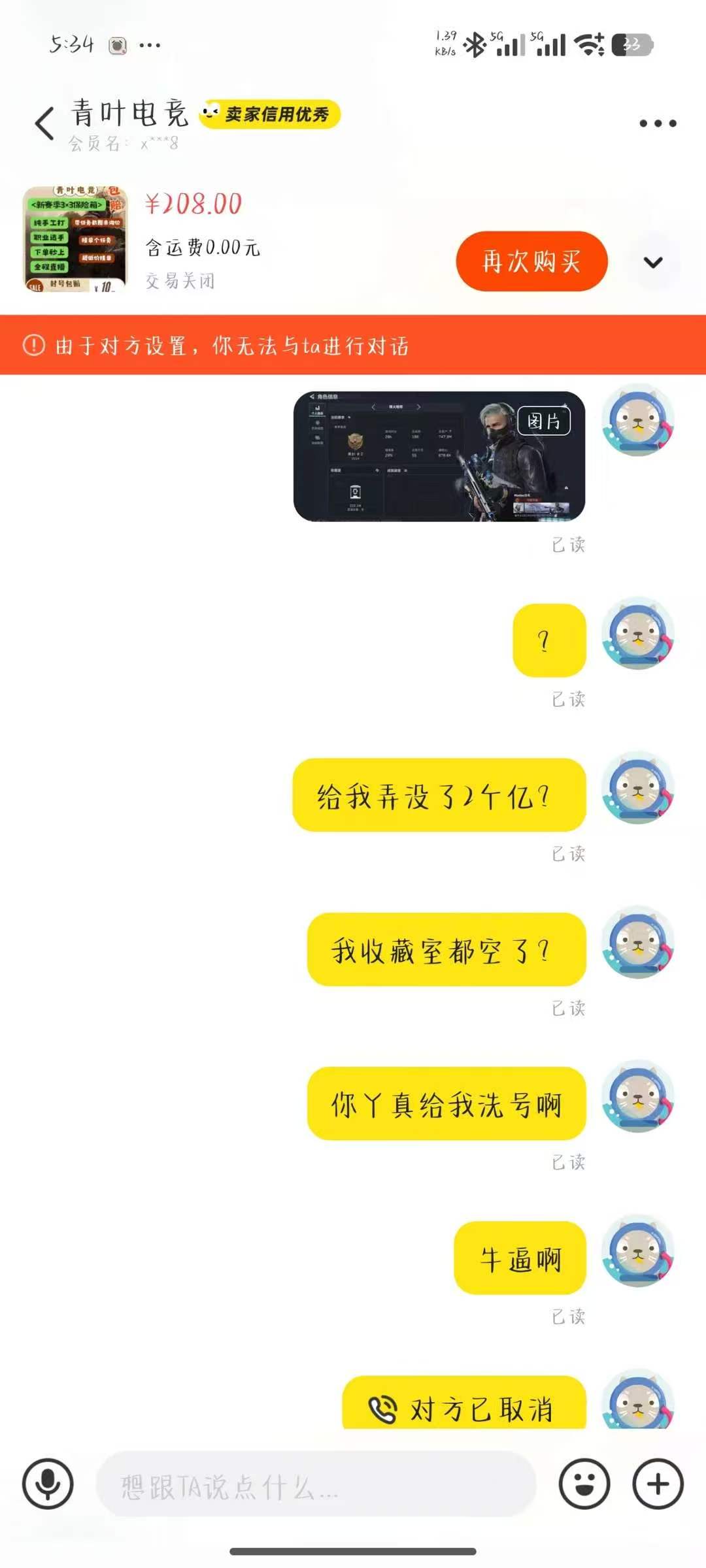This screenshot has width=706, height=1568.
Task: Tap the 再次购买 button
Action: tap(531, 261)
